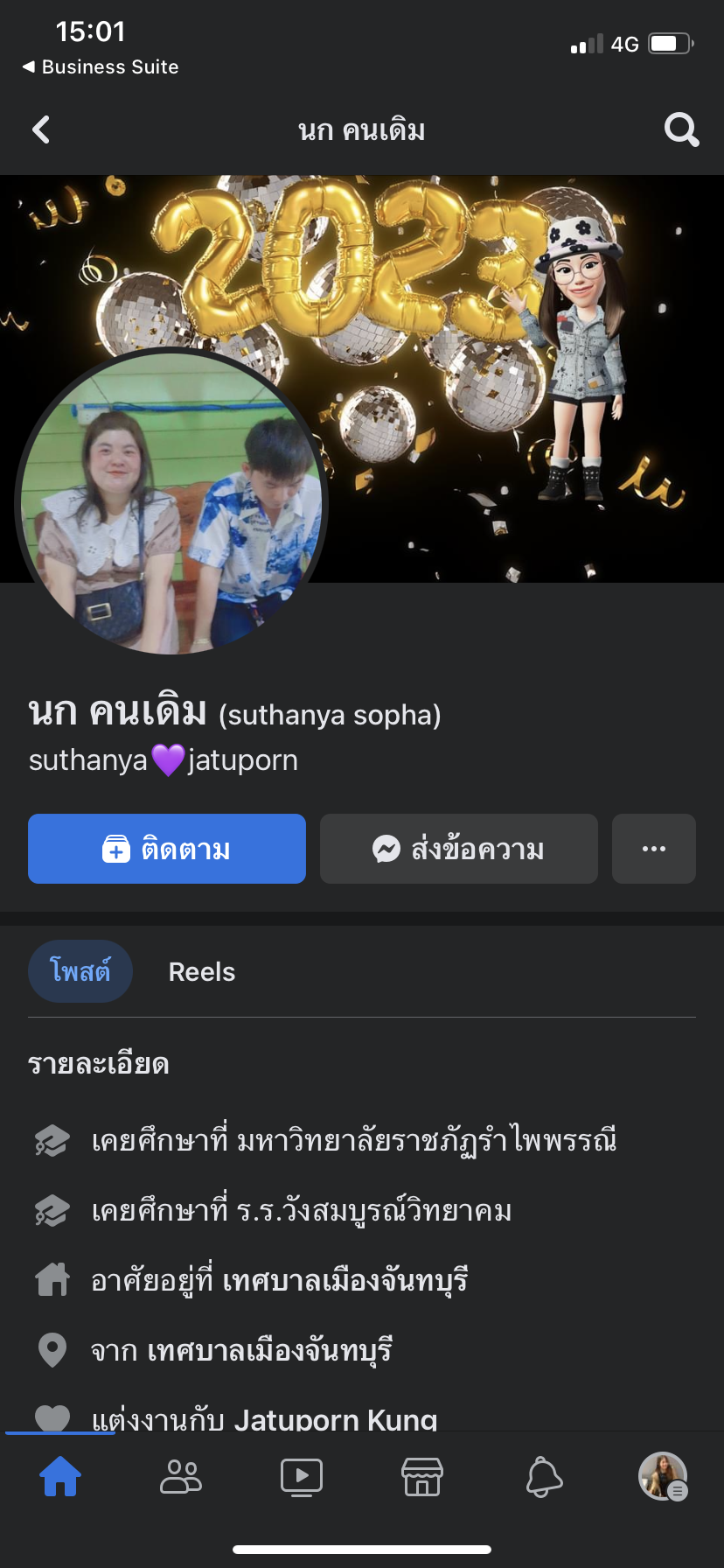724x1568 pixels.
Task: Open the Marketplace tab
Action: (x=422, y=1477)
